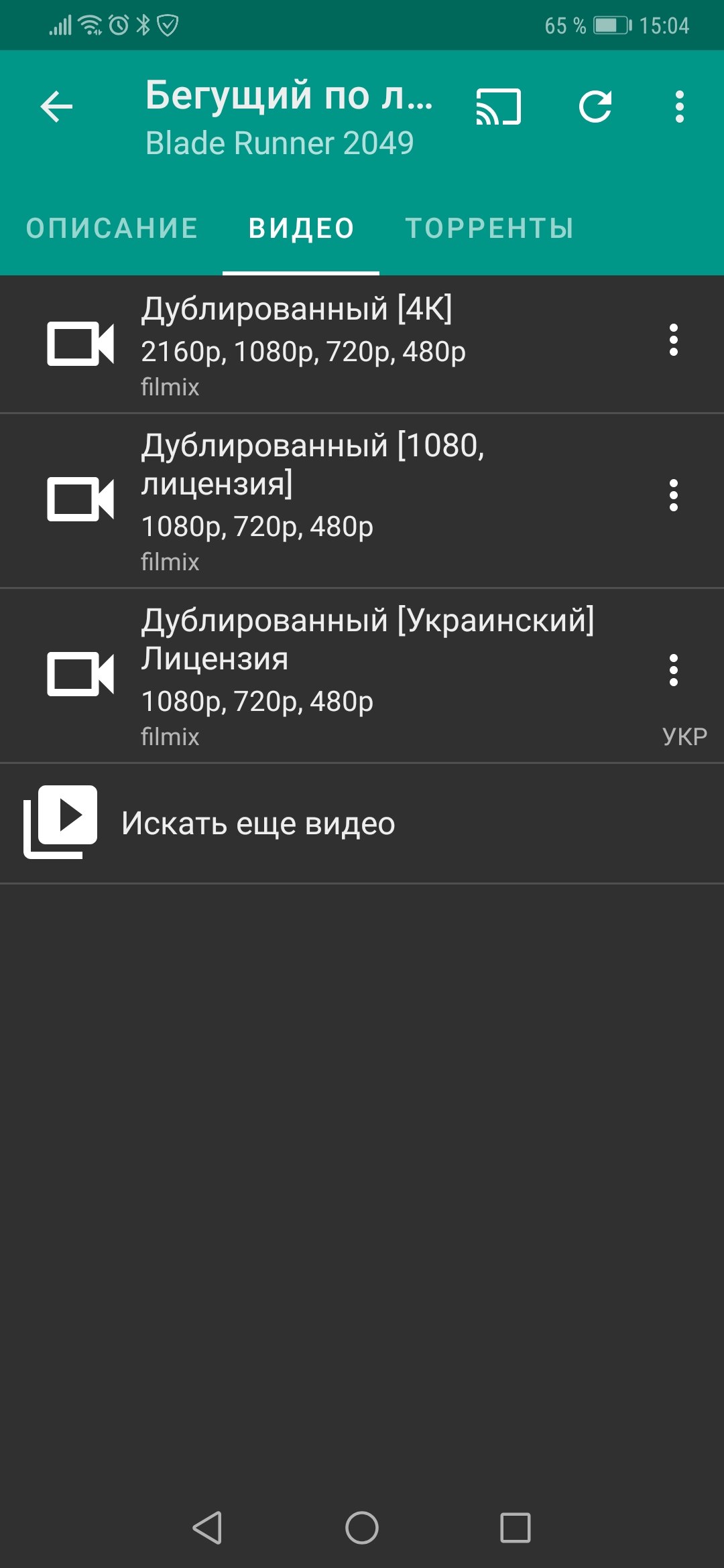Open the app bar overflow menu
Screen dimensions: 724x1568
point(679,107)
